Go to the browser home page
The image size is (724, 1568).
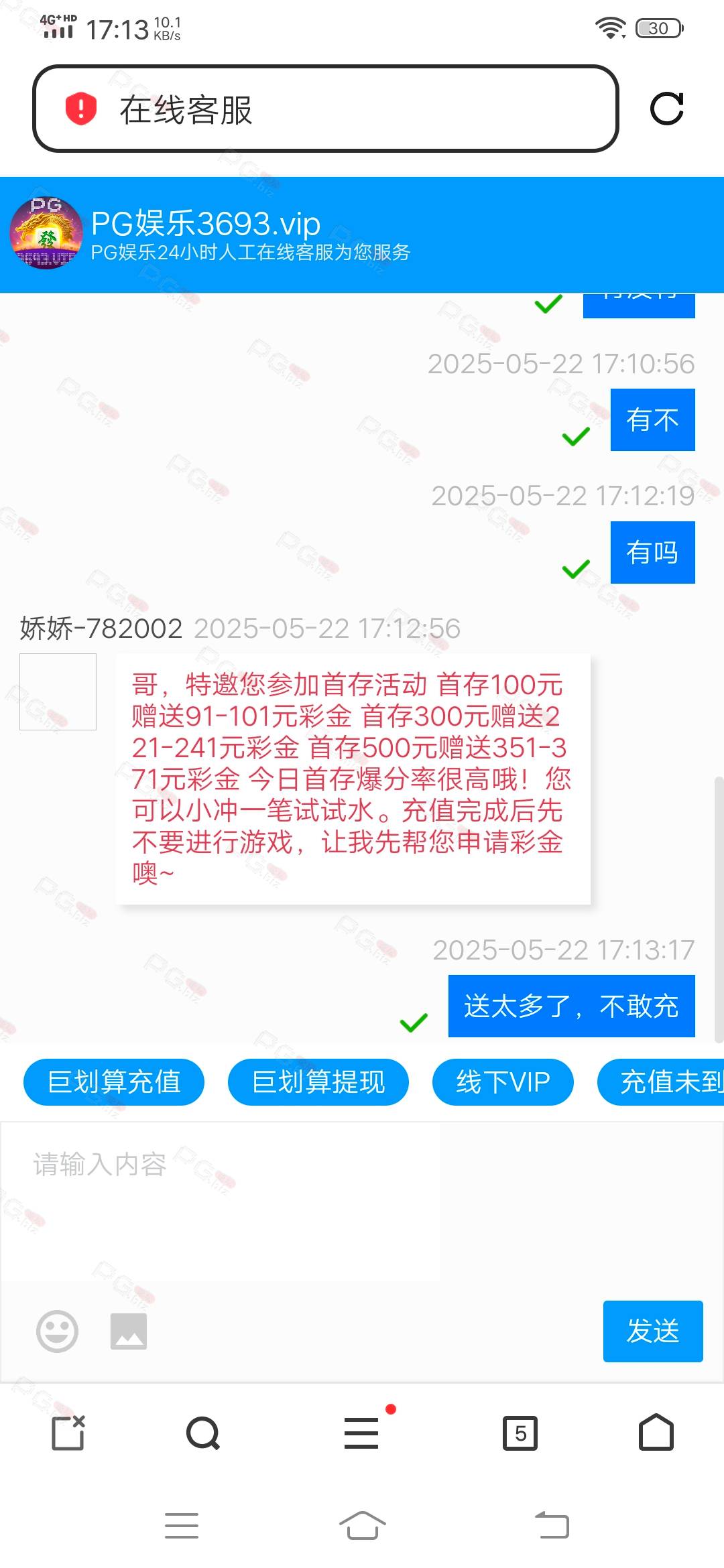point(656,1433)
